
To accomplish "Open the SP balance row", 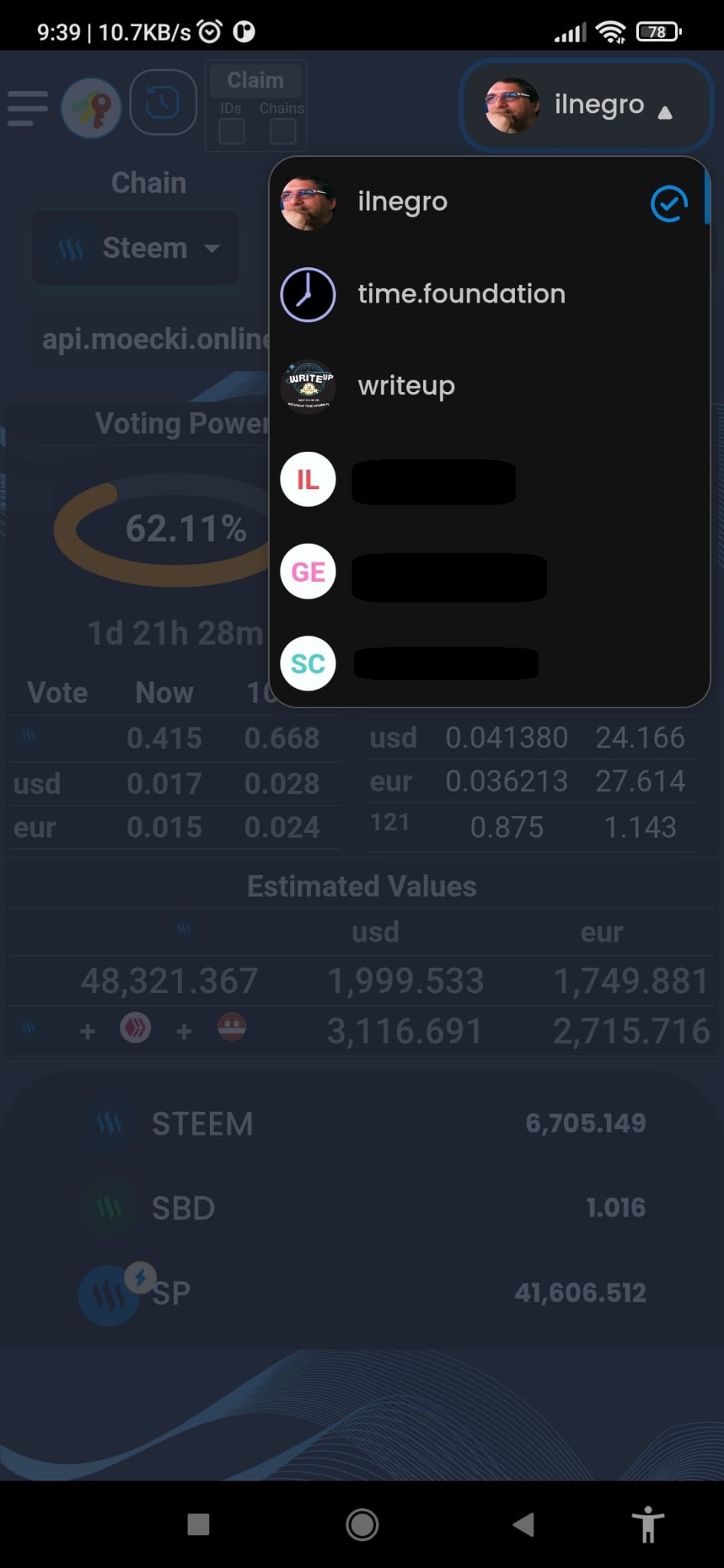I will (x=362, y=1292).
